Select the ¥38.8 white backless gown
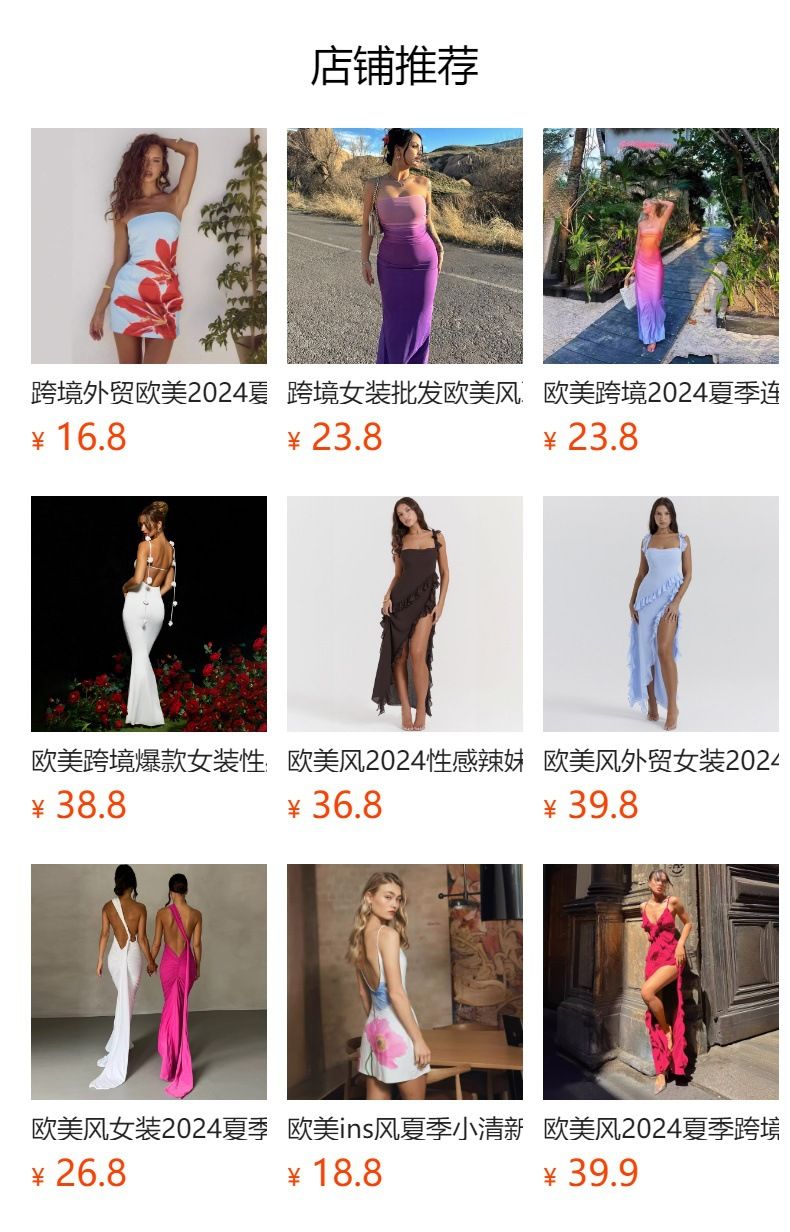This screenshot has width=790, height=1232. [149, 614]
